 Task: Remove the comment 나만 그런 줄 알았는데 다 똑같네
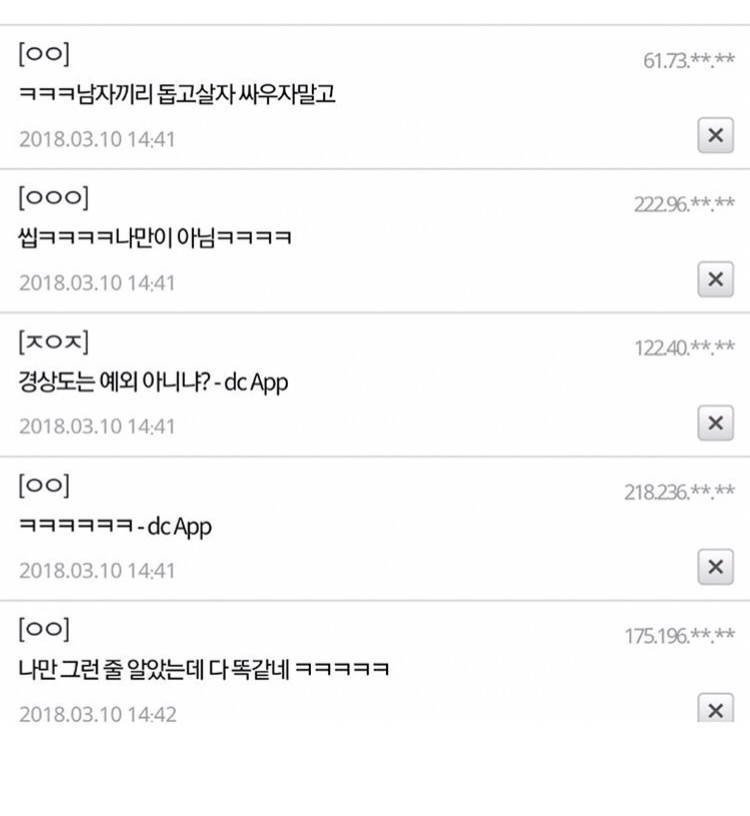pos(715,709)
